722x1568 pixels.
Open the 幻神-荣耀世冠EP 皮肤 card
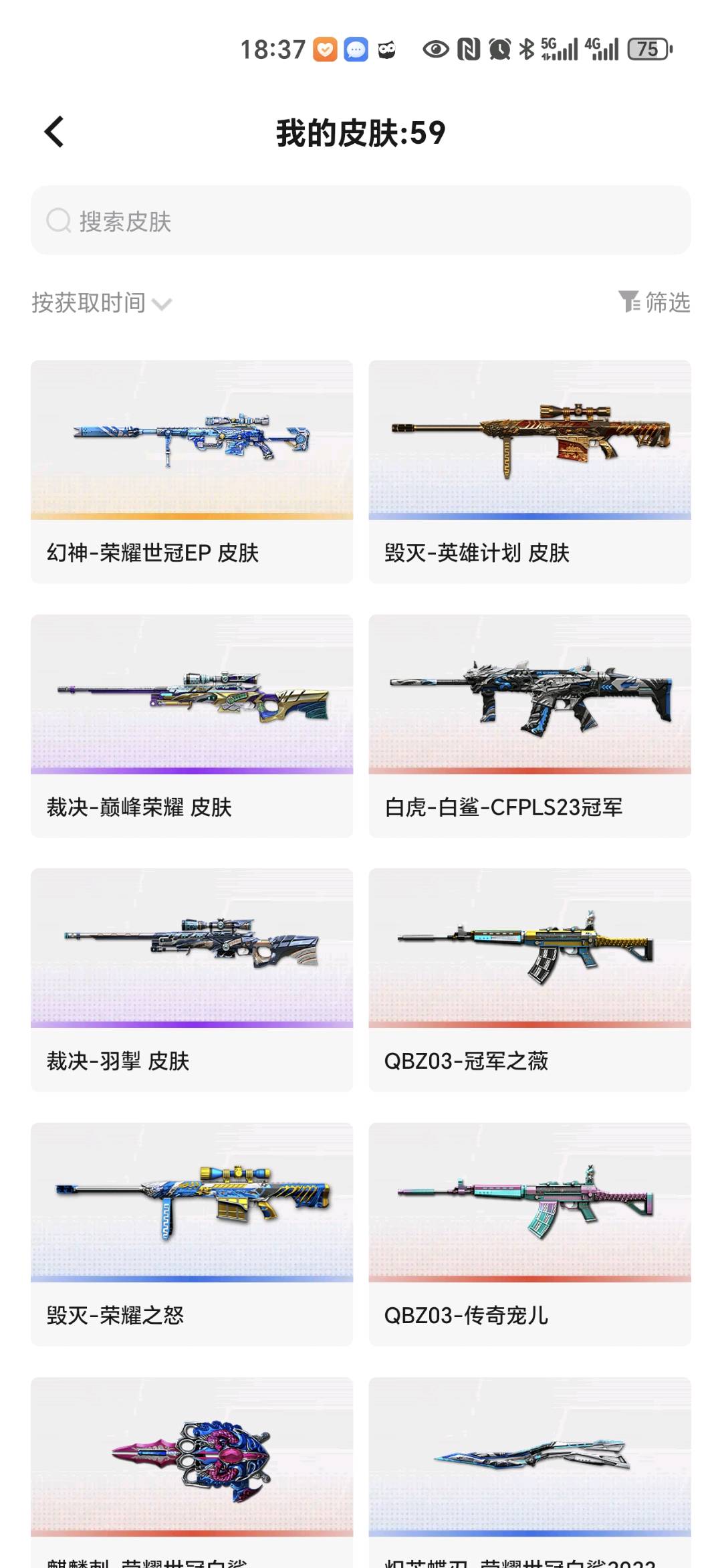192,472
